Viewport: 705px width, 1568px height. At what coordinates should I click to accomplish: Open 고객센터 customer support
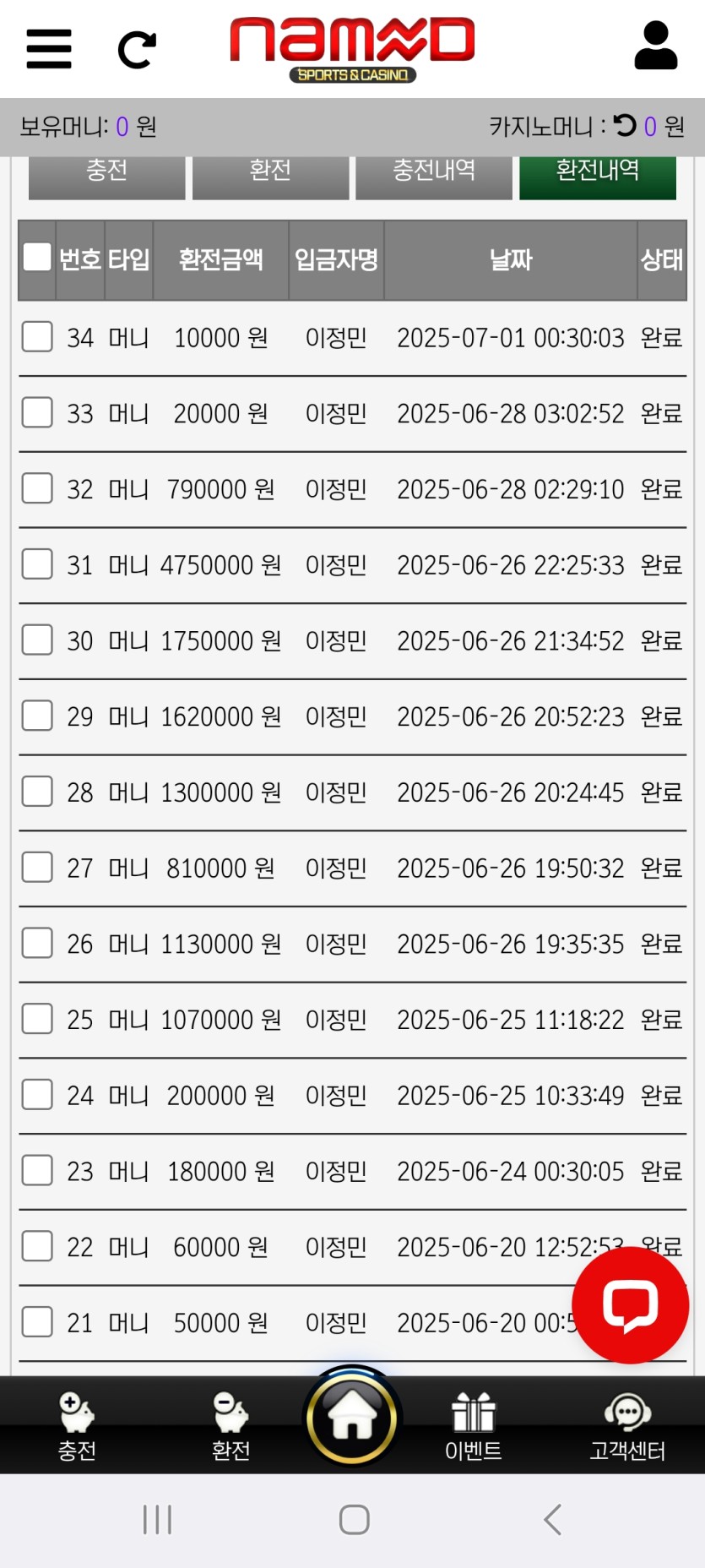[x=627, y=1426]
